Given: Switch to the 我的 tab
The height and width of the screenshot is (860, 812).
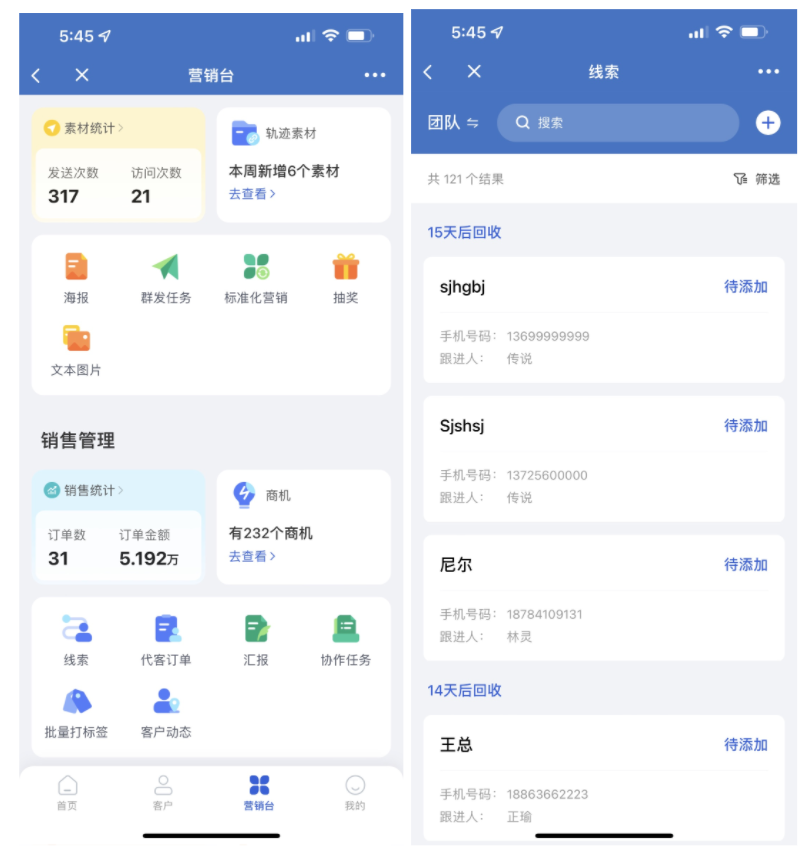Looking at the screenshot, I should point(355,792).
